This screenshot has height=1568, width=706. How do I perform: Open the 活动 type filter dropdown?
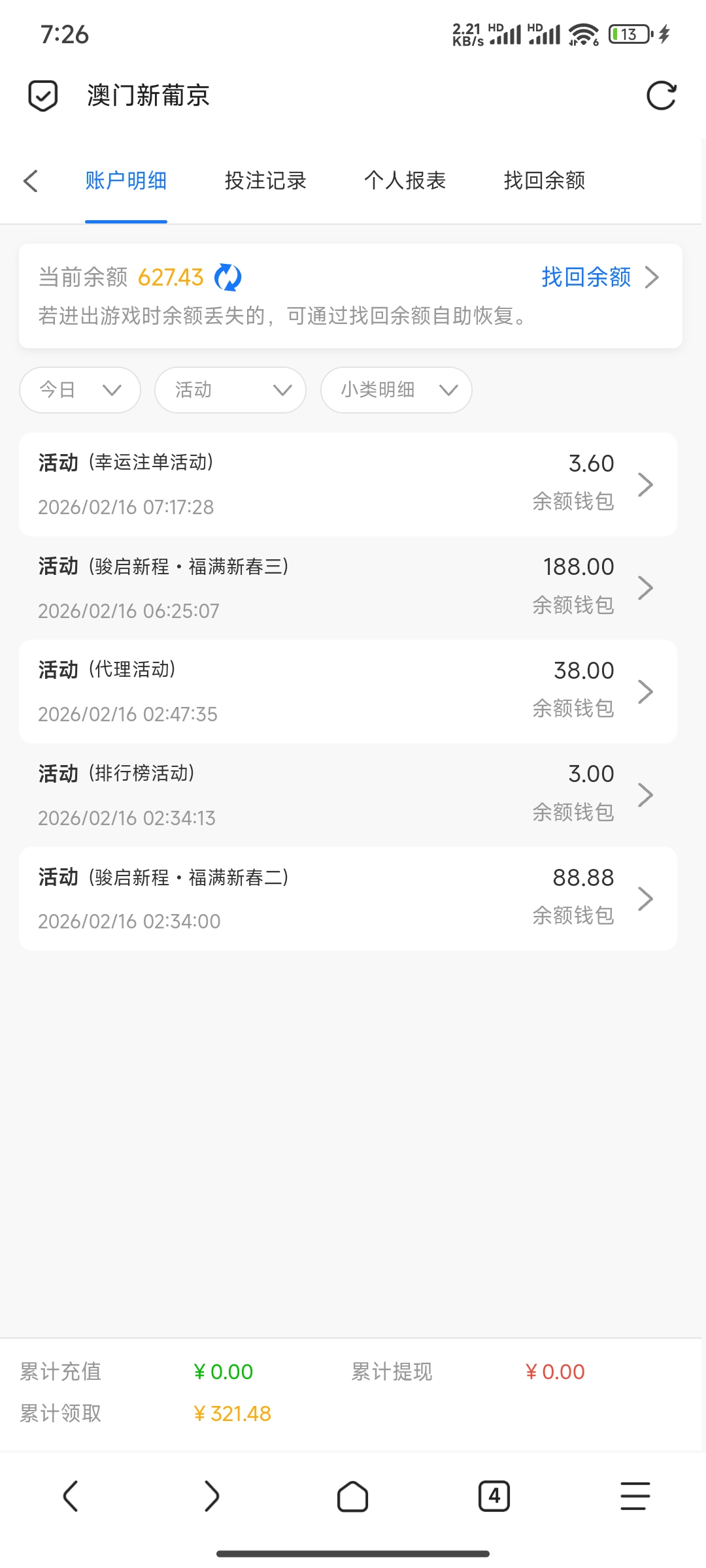tap(230, 389)
